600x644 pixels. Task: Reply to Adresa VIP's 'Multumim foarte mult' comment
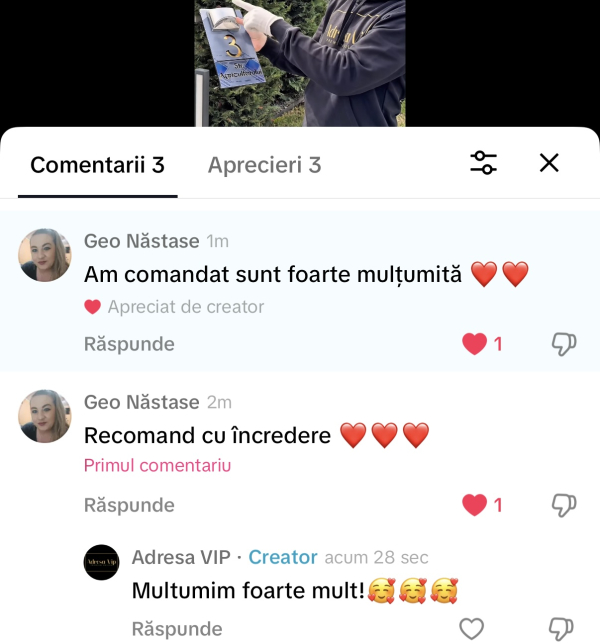(x=177, y=629)
